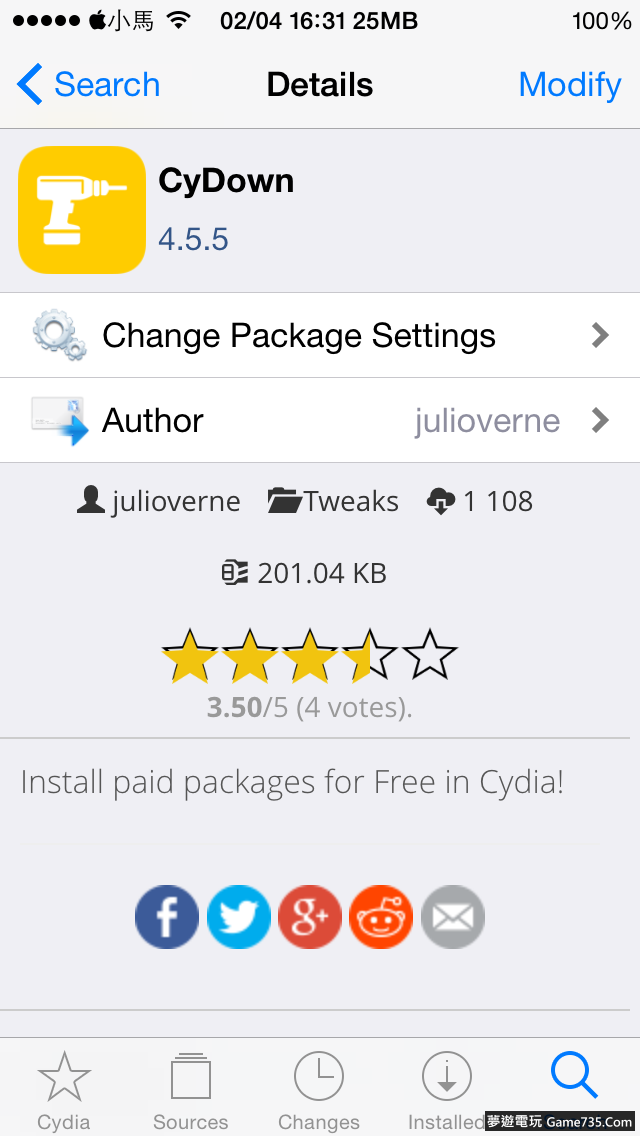Open the Search tab magnifier

[574, 1078]
